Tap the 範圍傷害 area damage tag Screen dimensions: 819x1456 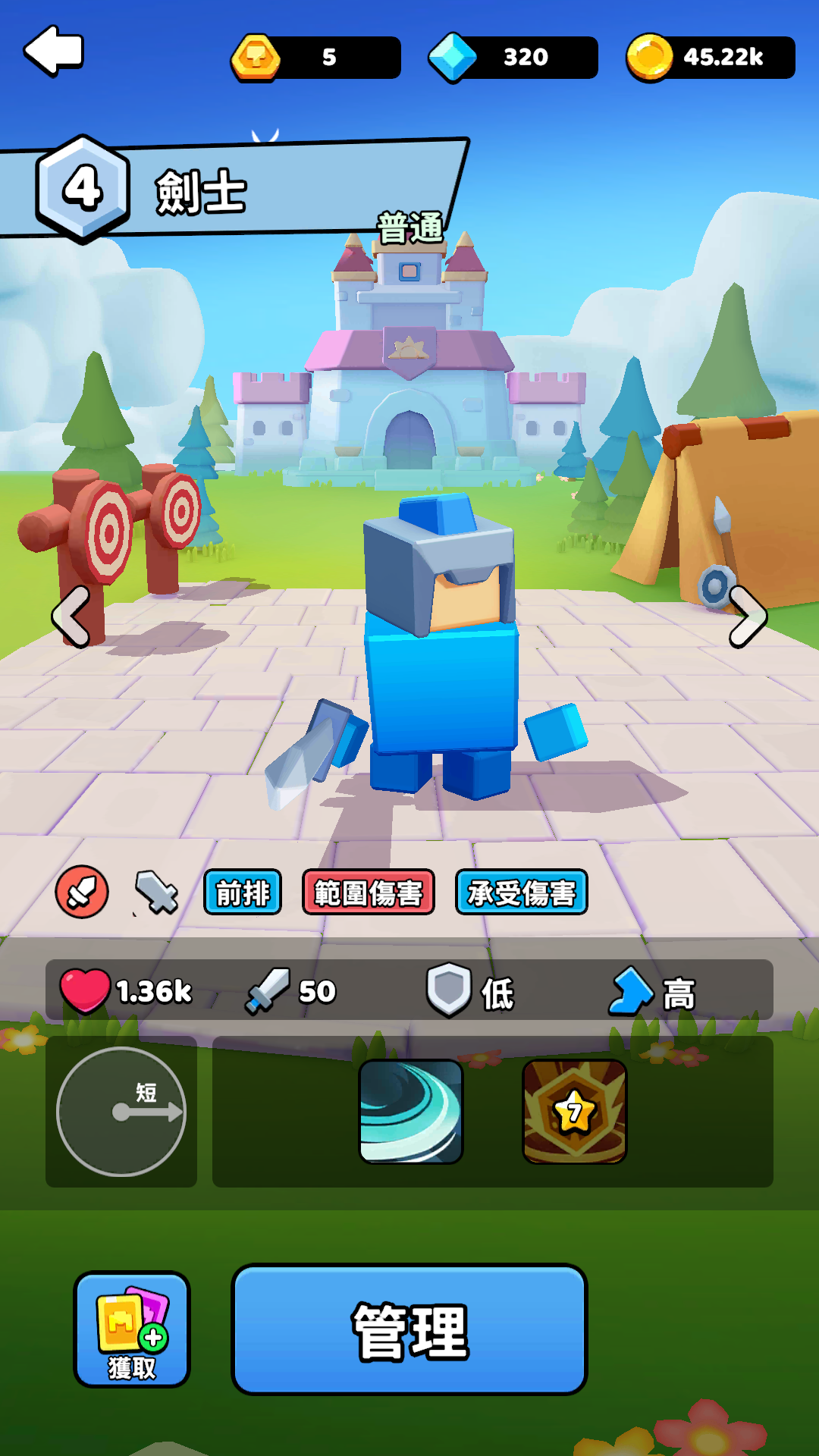[369, 893]
